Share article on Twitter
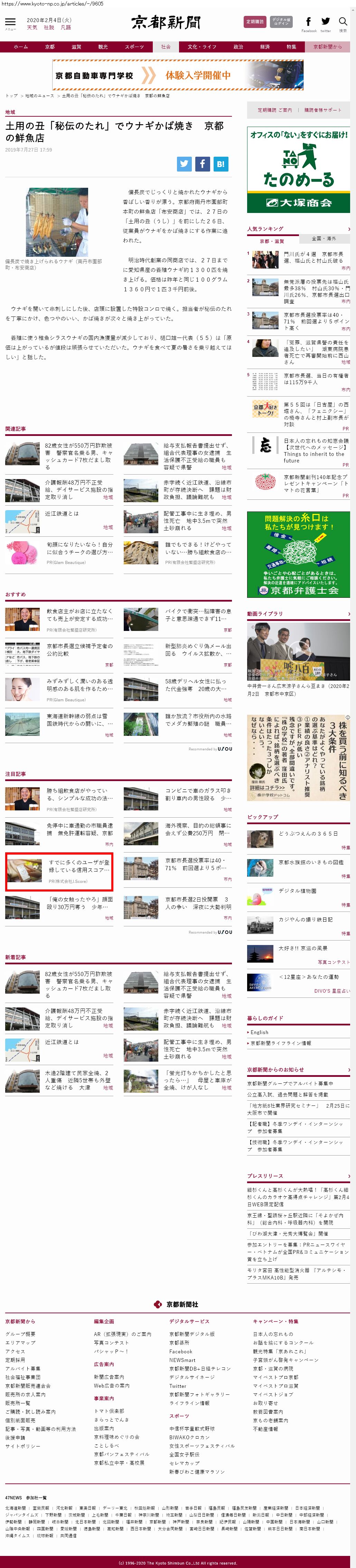The height and width of the screenshot is (1568, 356). pyautogui.click(x=184, y=164)
